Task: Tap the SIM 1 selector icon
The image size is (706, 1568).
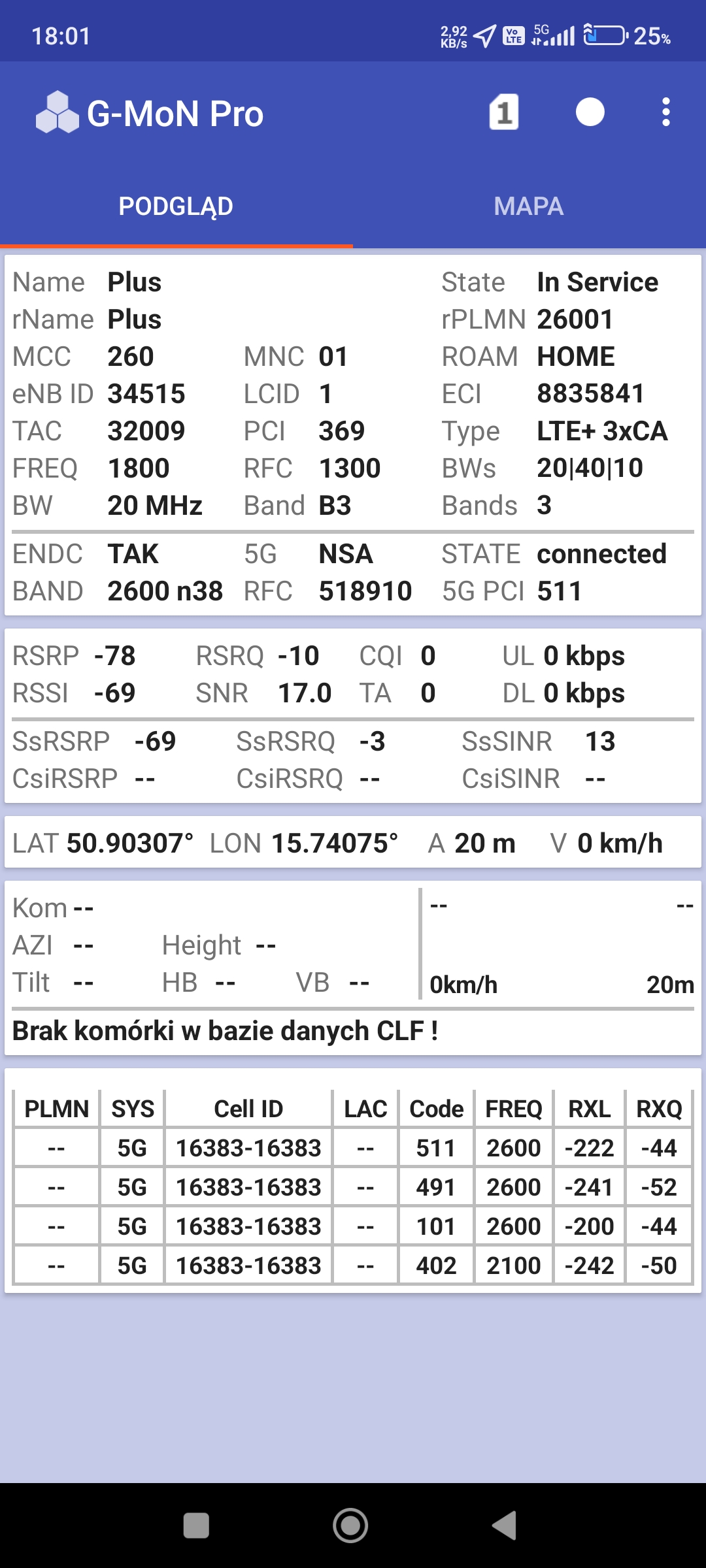Action: point(504,112)
